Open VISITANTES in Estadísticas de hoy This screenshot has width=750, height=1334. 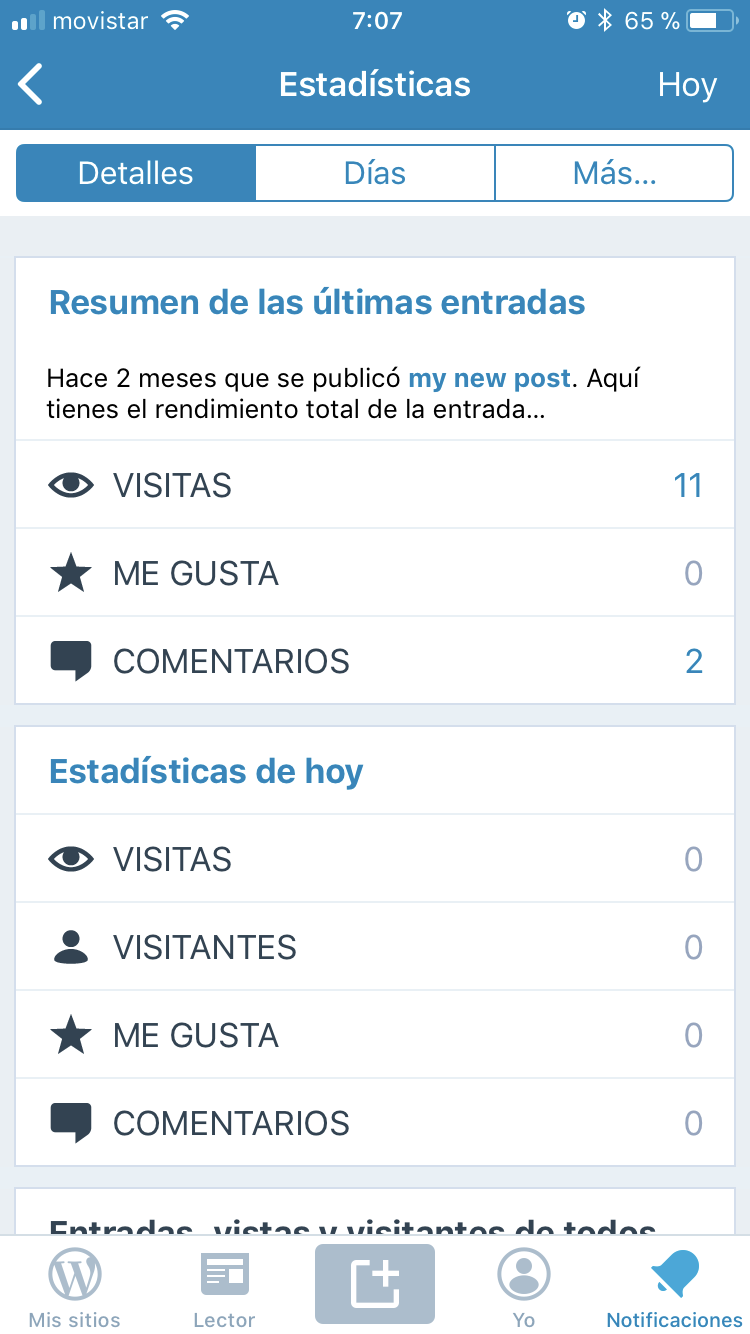[375, 947]
